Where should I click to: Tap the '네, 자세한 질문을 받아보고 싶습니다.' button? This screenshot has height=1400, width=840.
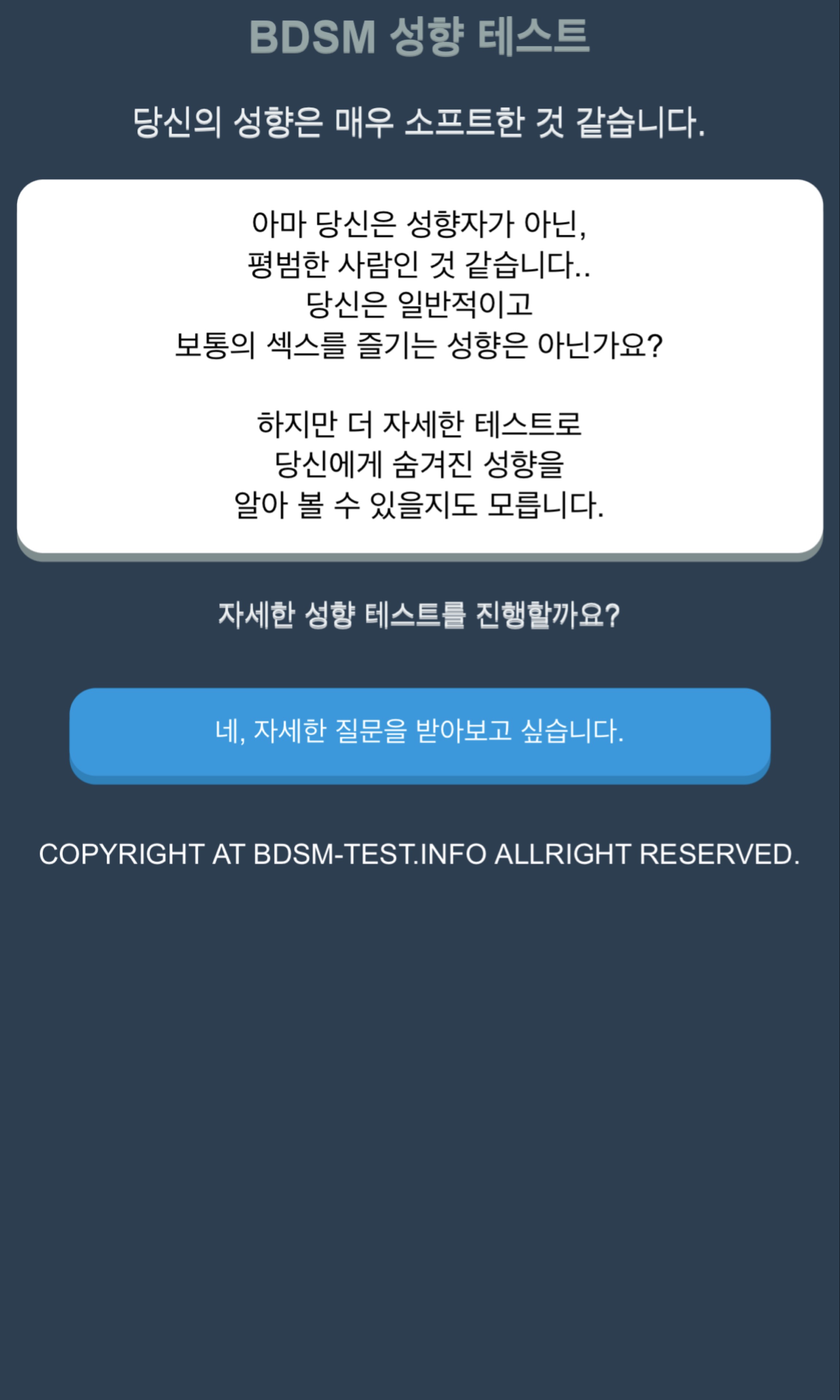click(x=419, y=732)
